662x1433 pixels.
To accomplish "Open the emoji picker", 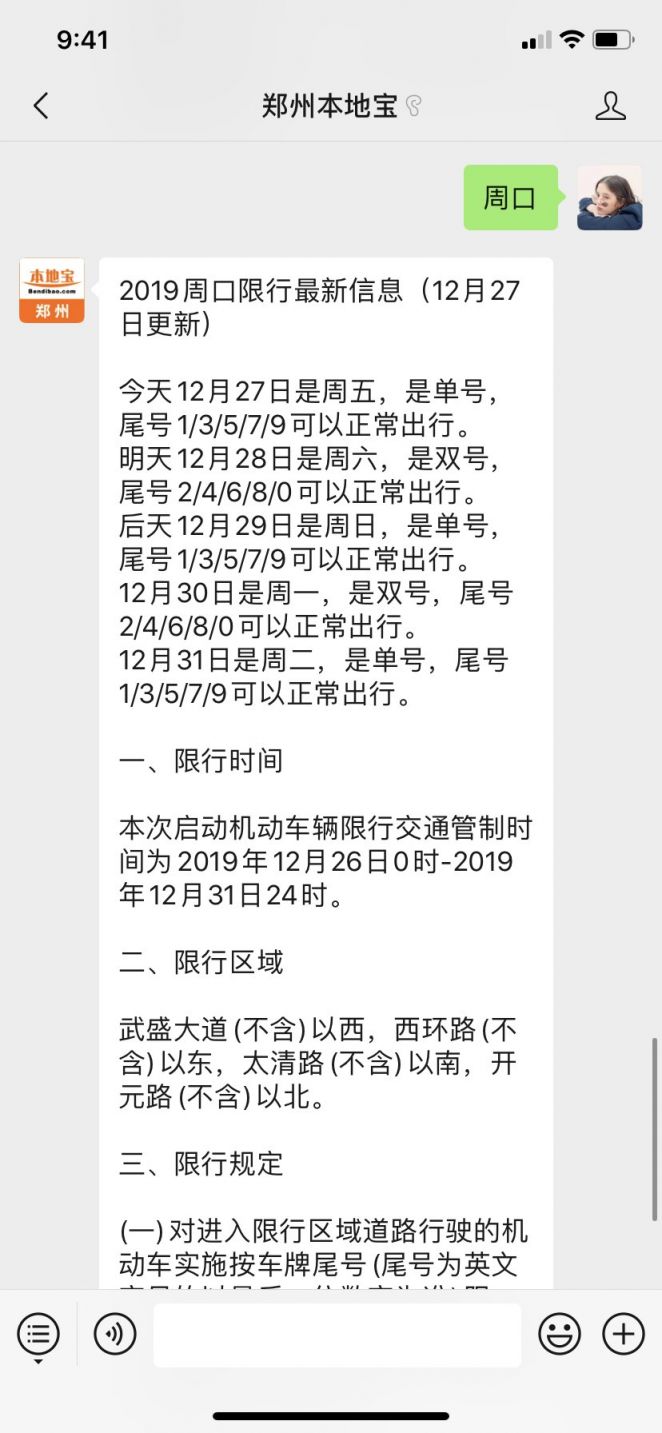I will (x=559, y=1333).
